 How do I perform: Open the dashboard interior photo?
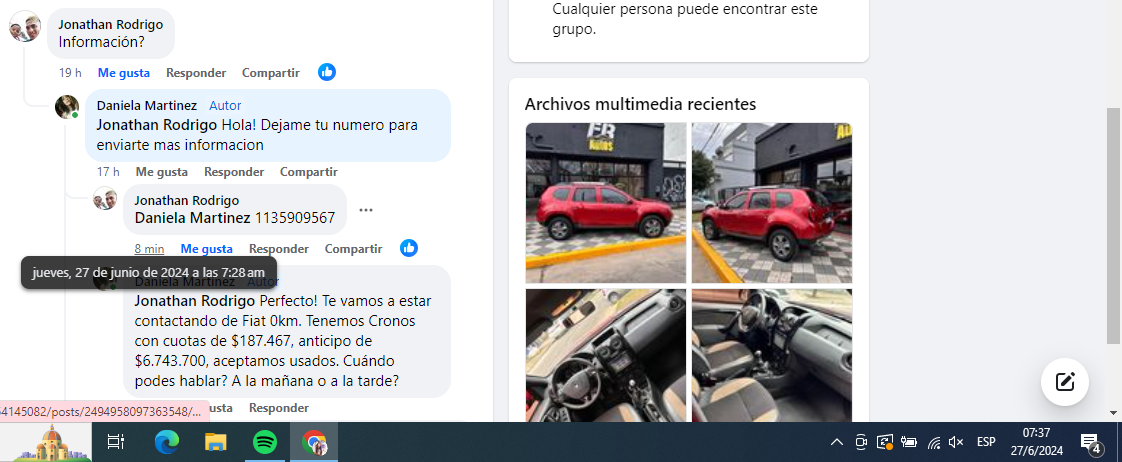606,355
